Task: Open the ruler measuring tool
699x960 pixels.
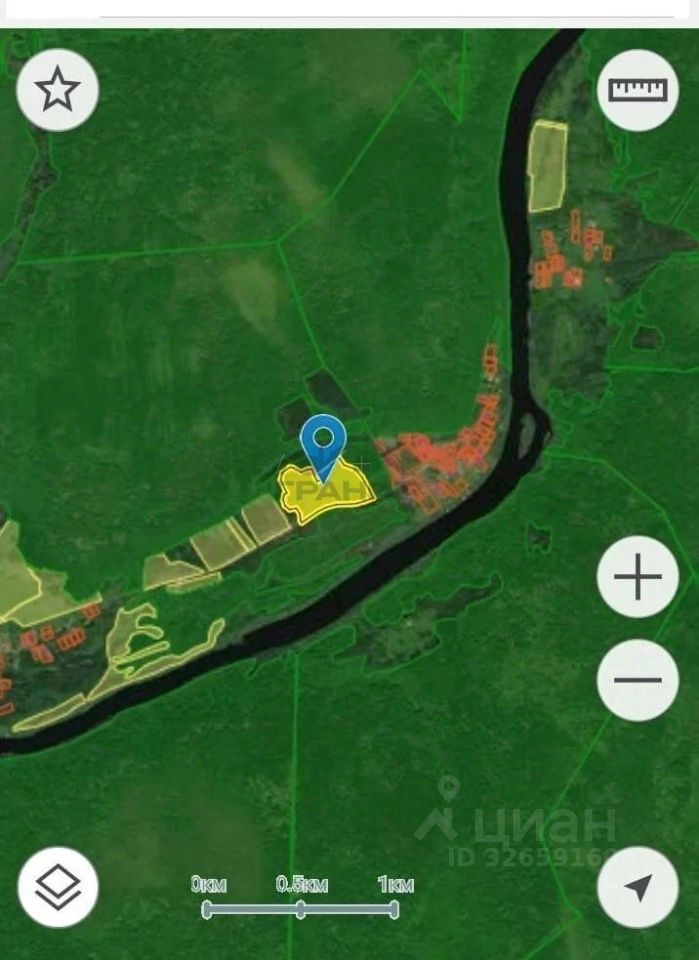Action: pyautogui.click(x=637, y=90)
